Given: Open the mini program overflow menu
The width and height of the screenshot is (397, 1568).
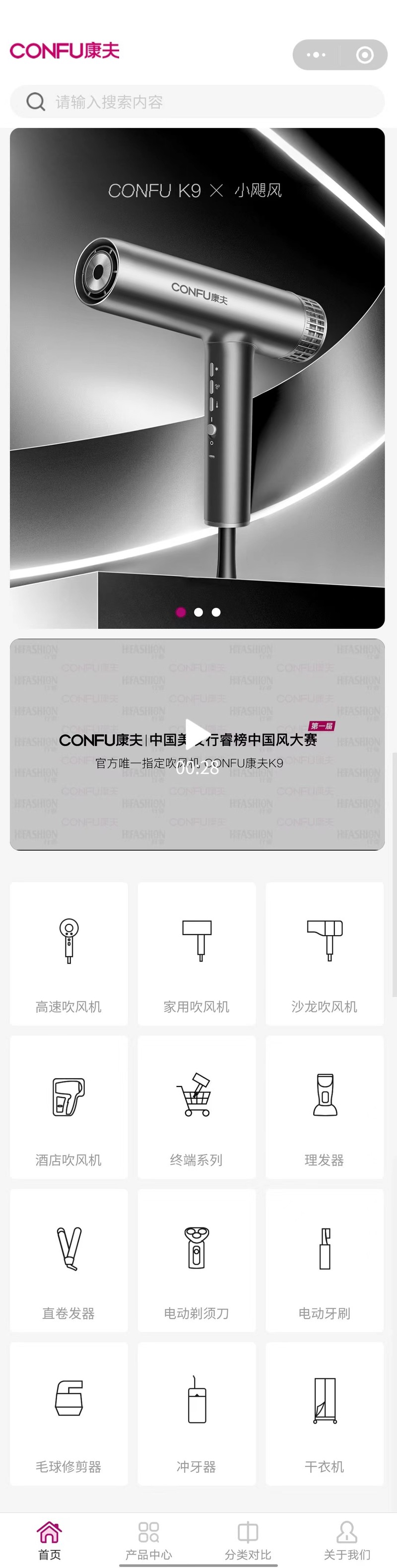Looking at the screenshot, I should pyautogui.click(x=316, y=55).
